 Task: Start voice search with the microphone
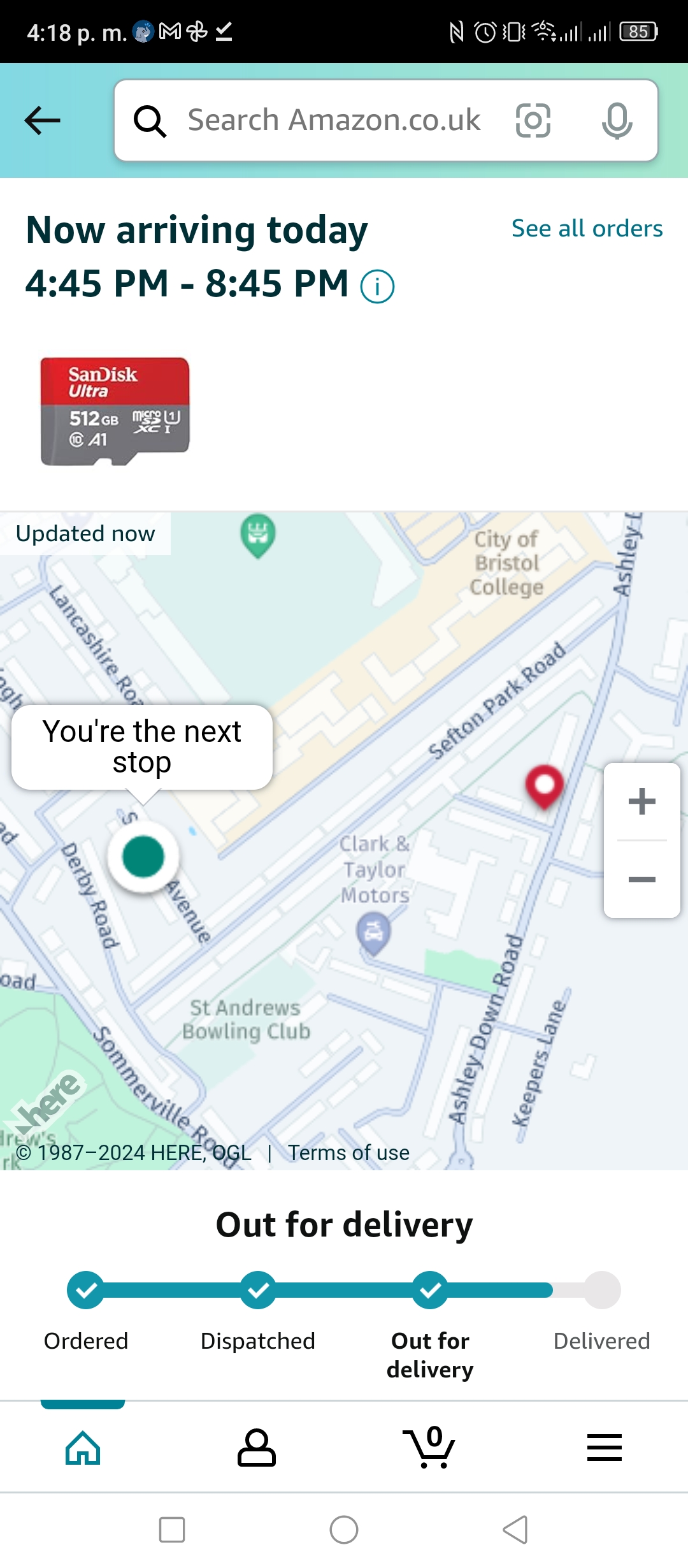click(x=617, y=120)
